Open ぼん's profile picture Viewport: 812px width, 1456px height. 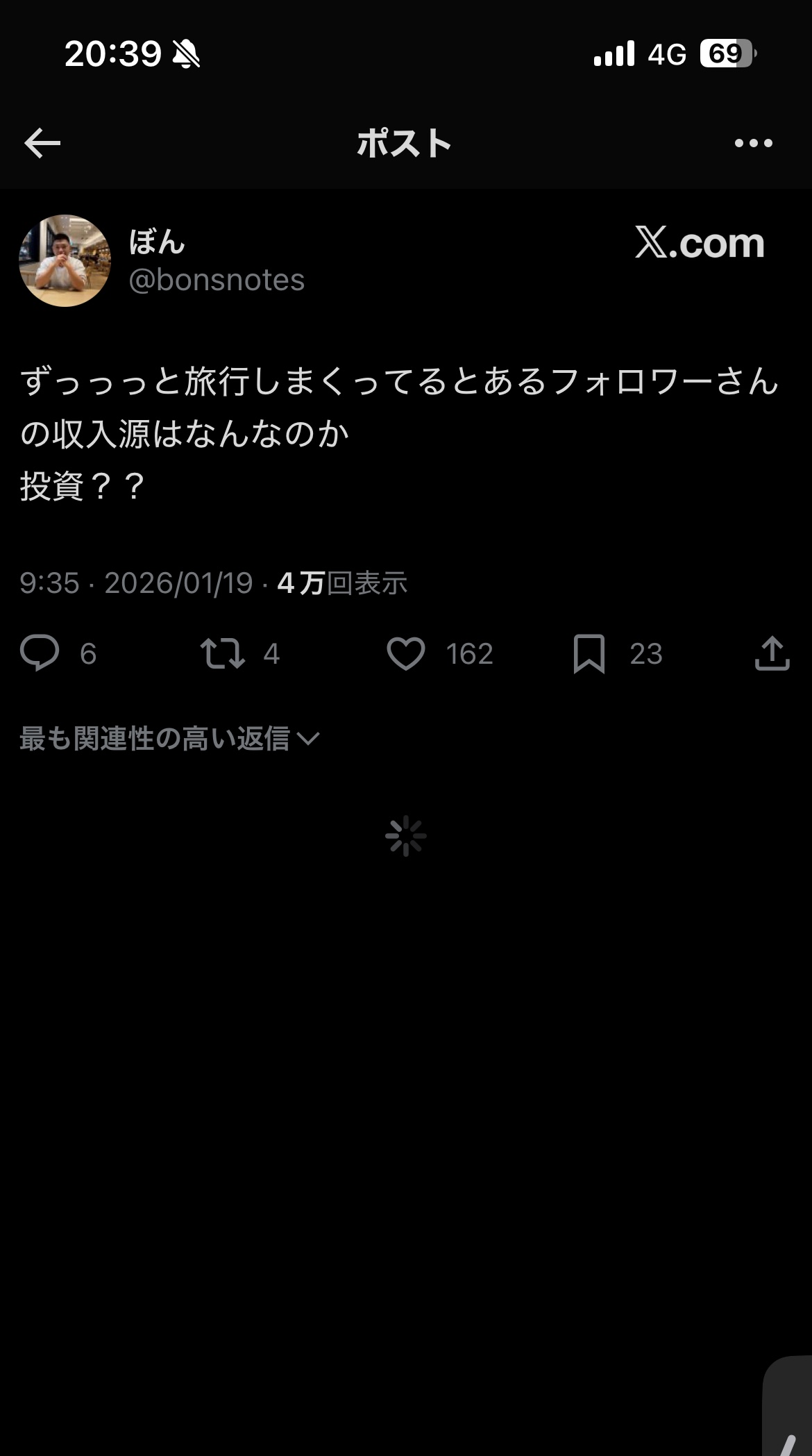[65, 261]
